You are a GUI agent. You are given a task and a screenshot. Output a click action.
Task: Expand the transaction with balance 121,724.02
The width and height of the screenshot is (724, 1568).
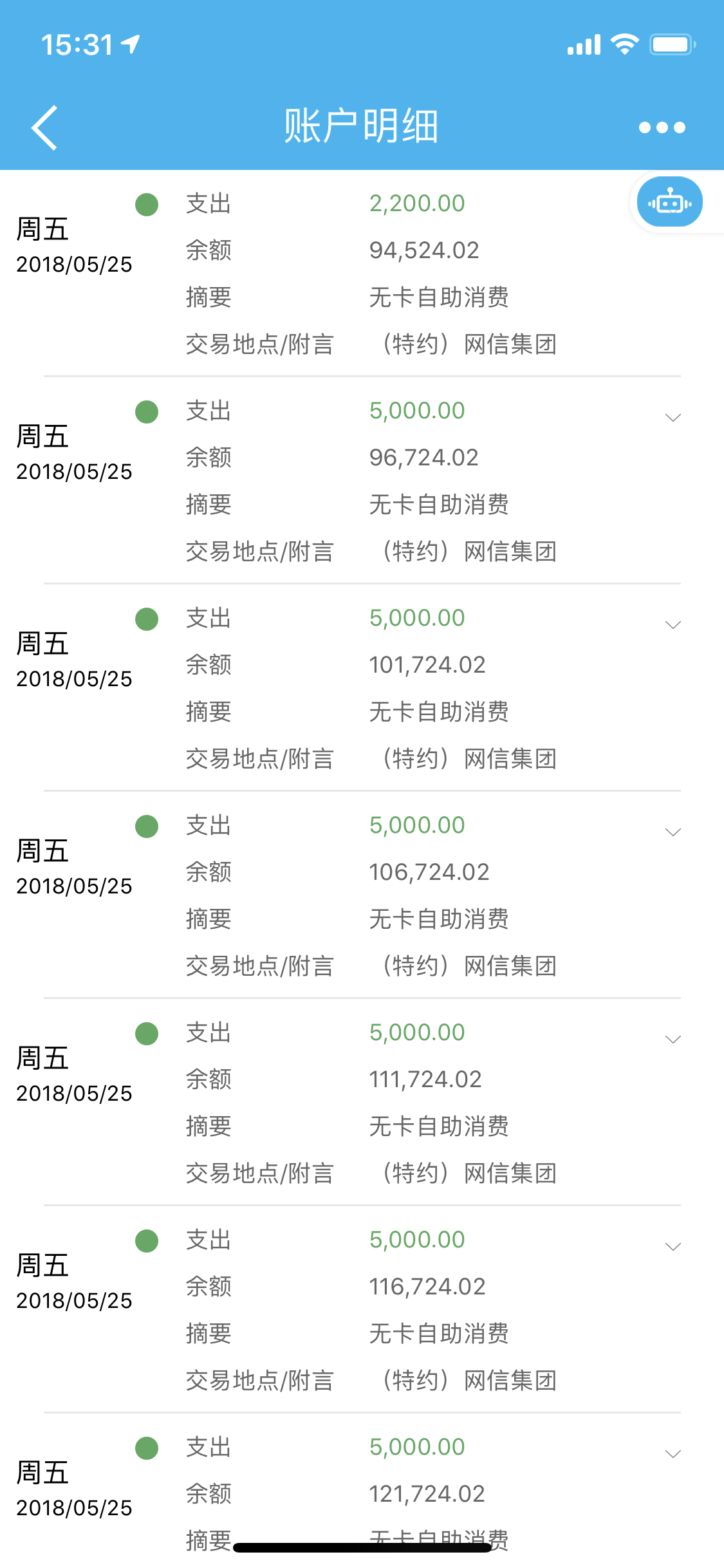tap(673, 1454)
